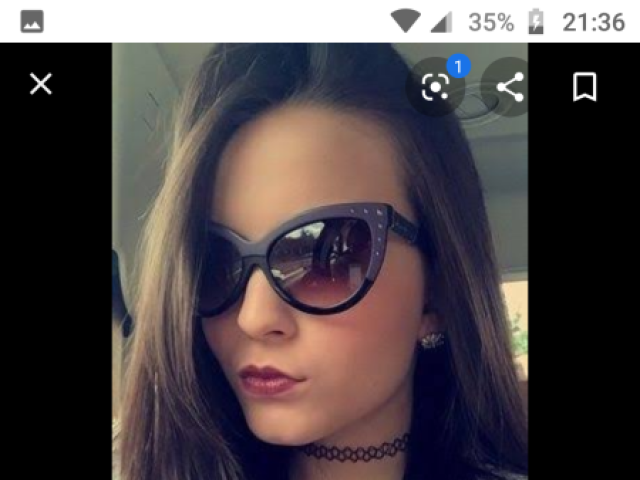Close the image viewer

pos(40,85)
